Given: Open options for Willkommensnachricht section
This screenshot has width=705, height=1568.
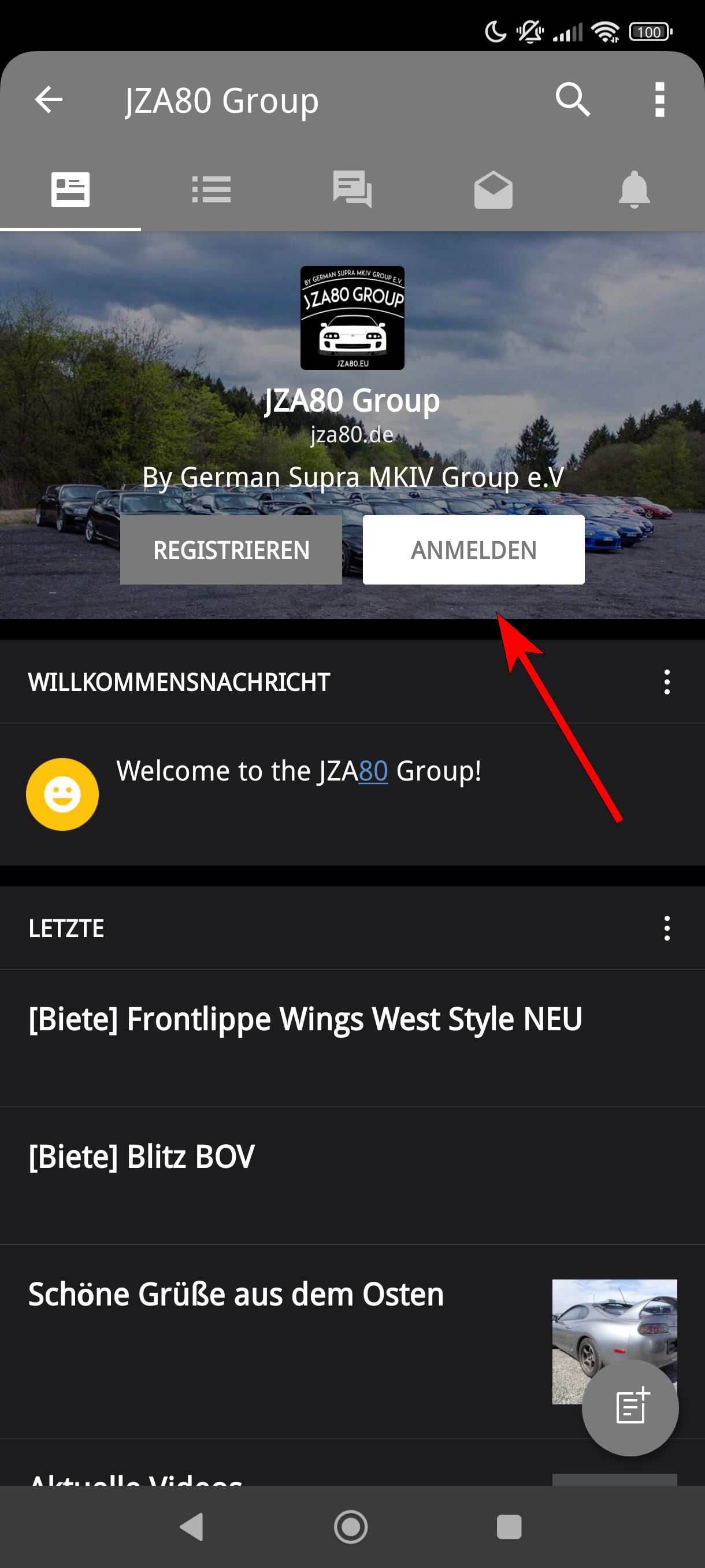Looking at the screenshot, I should click(667, 682).
